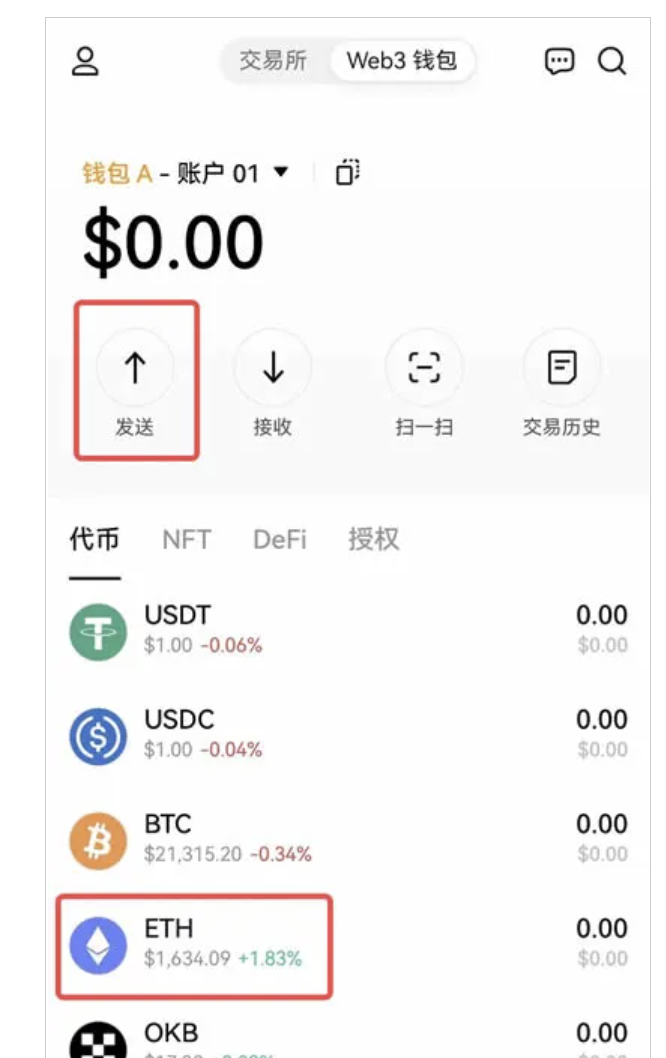Open the 接收 receive button
Screen dimensions: 666x1058
[x=272, y=382]
